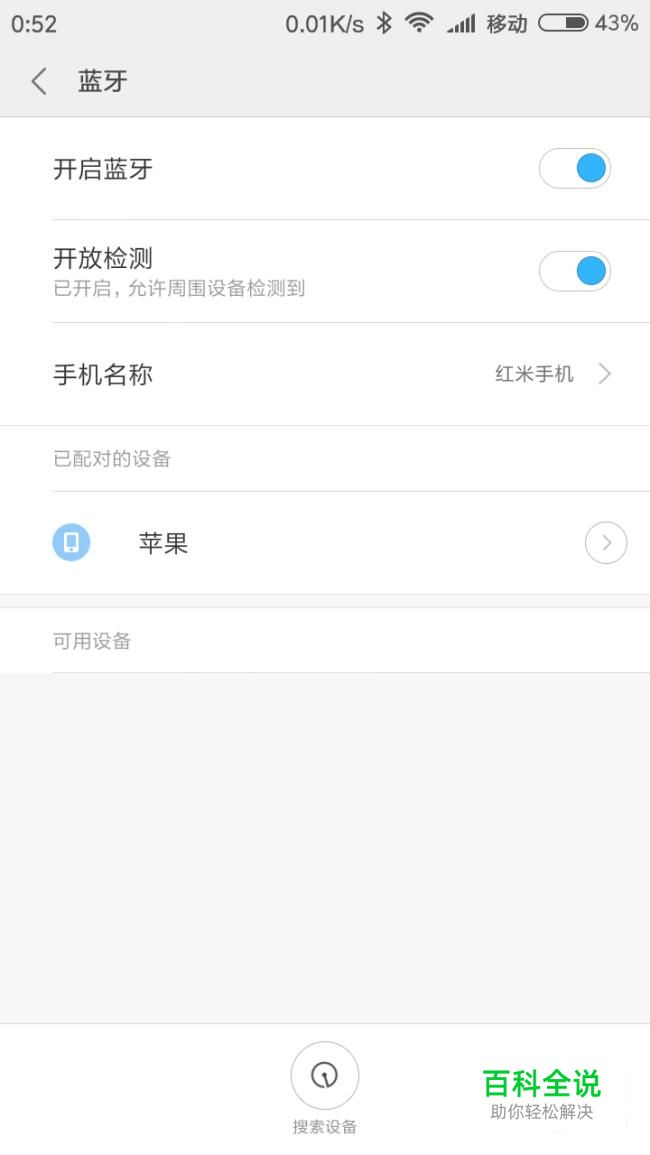Open details arrow for 苹果 device
This screenshot has height=1155, width=650.
606,543
